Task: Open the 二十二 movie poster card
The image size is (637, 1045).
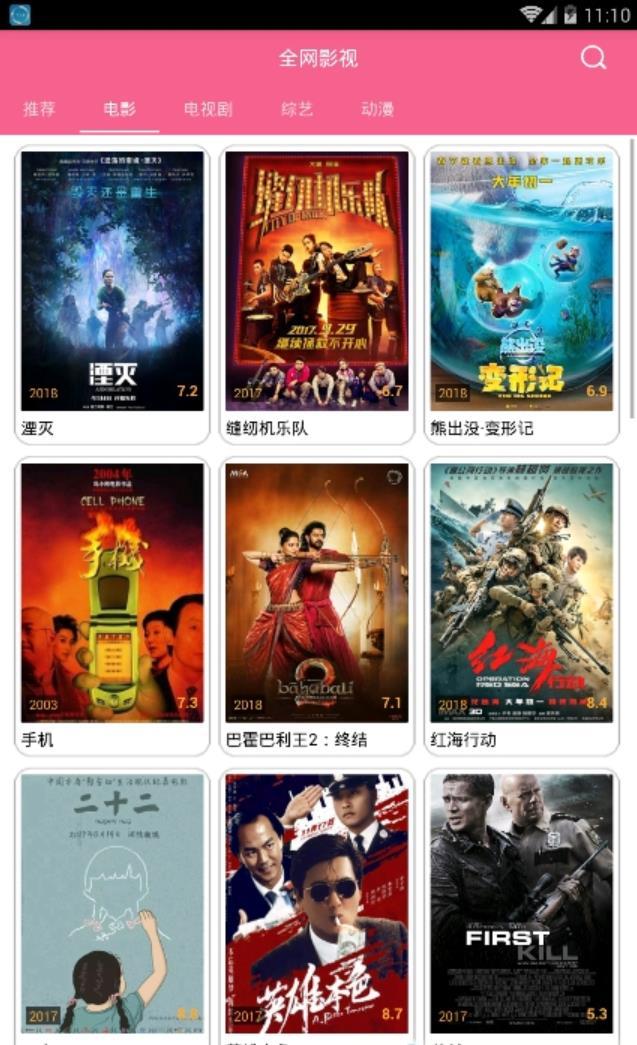Action: click(112, 903)
